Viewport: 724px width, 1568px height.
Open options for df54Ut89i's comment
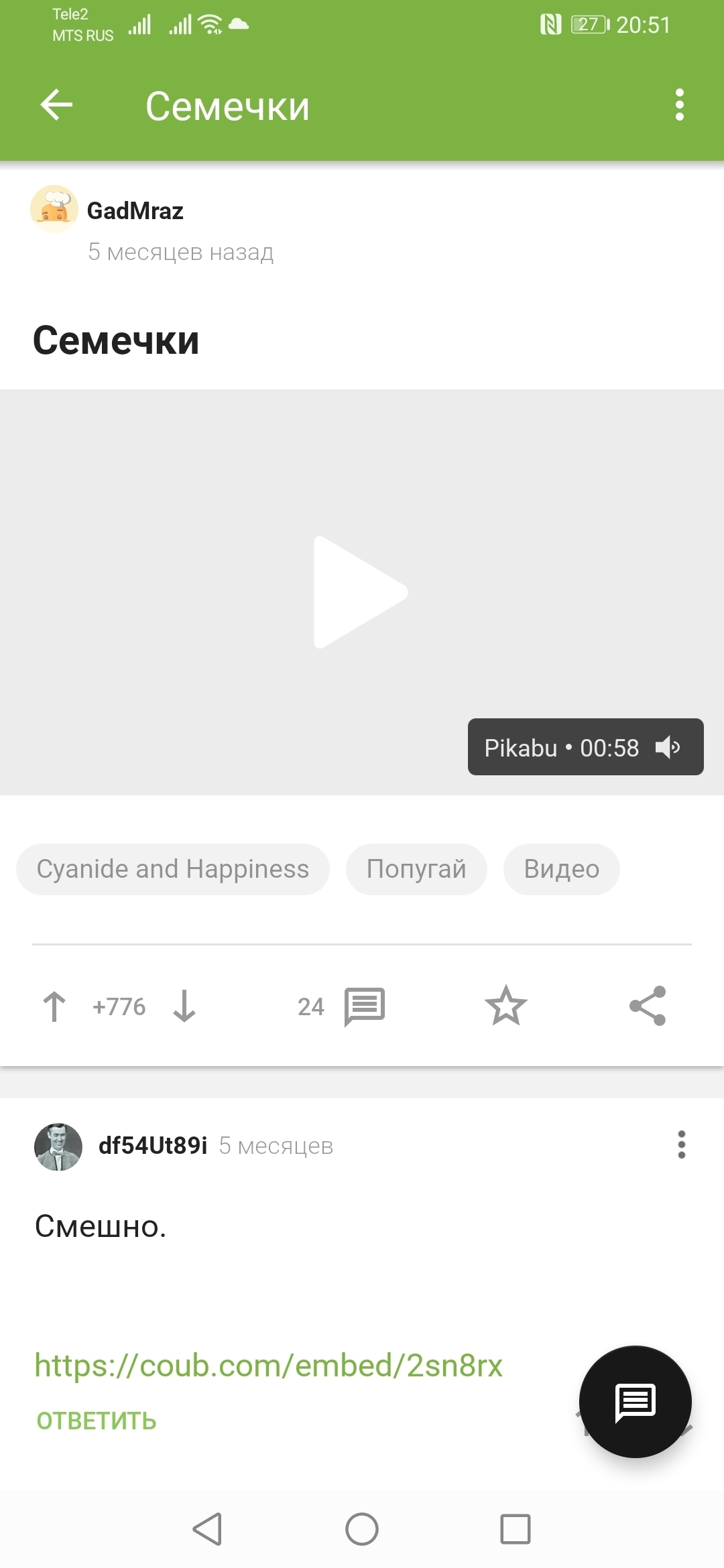(682, 1145)
